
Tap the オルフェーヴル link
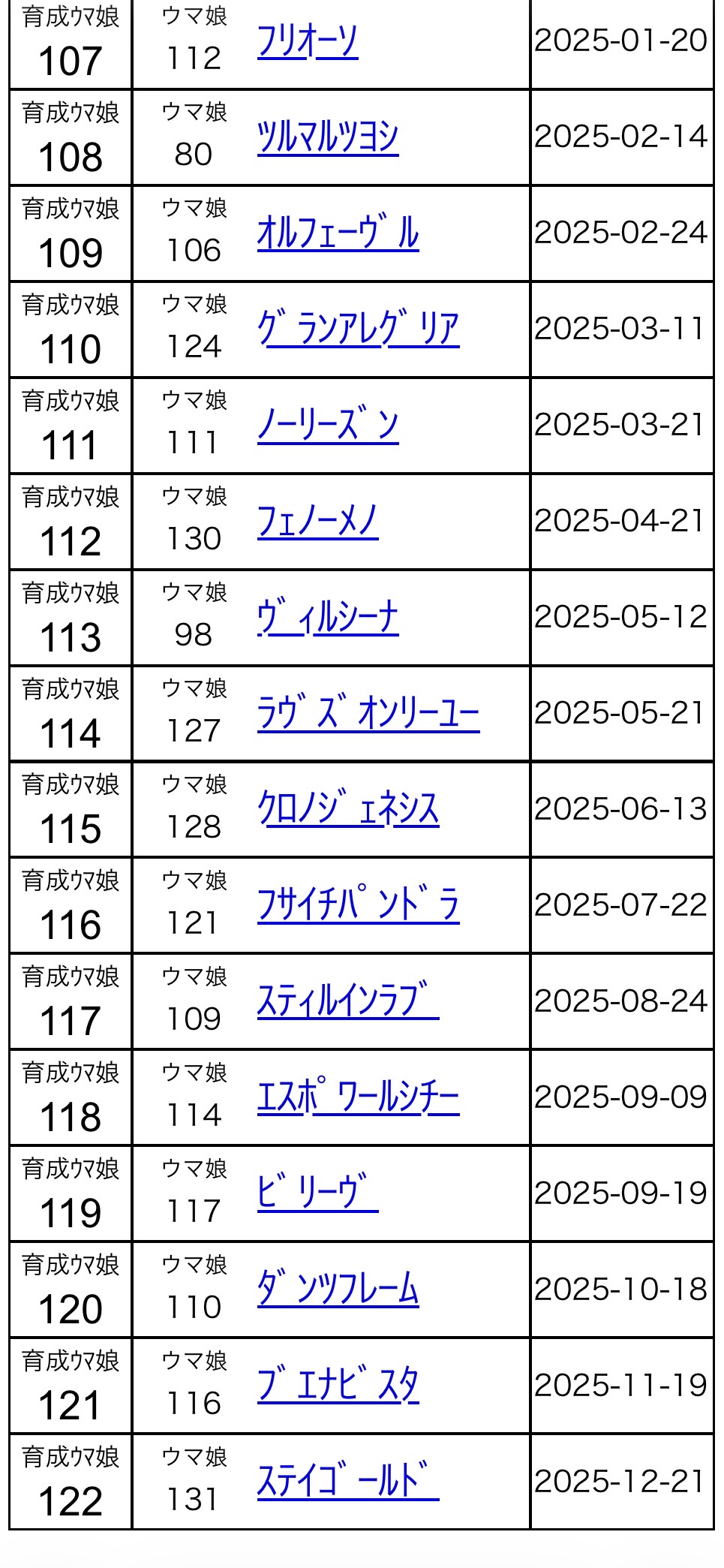pyautogui.click(x=338, y=233)
